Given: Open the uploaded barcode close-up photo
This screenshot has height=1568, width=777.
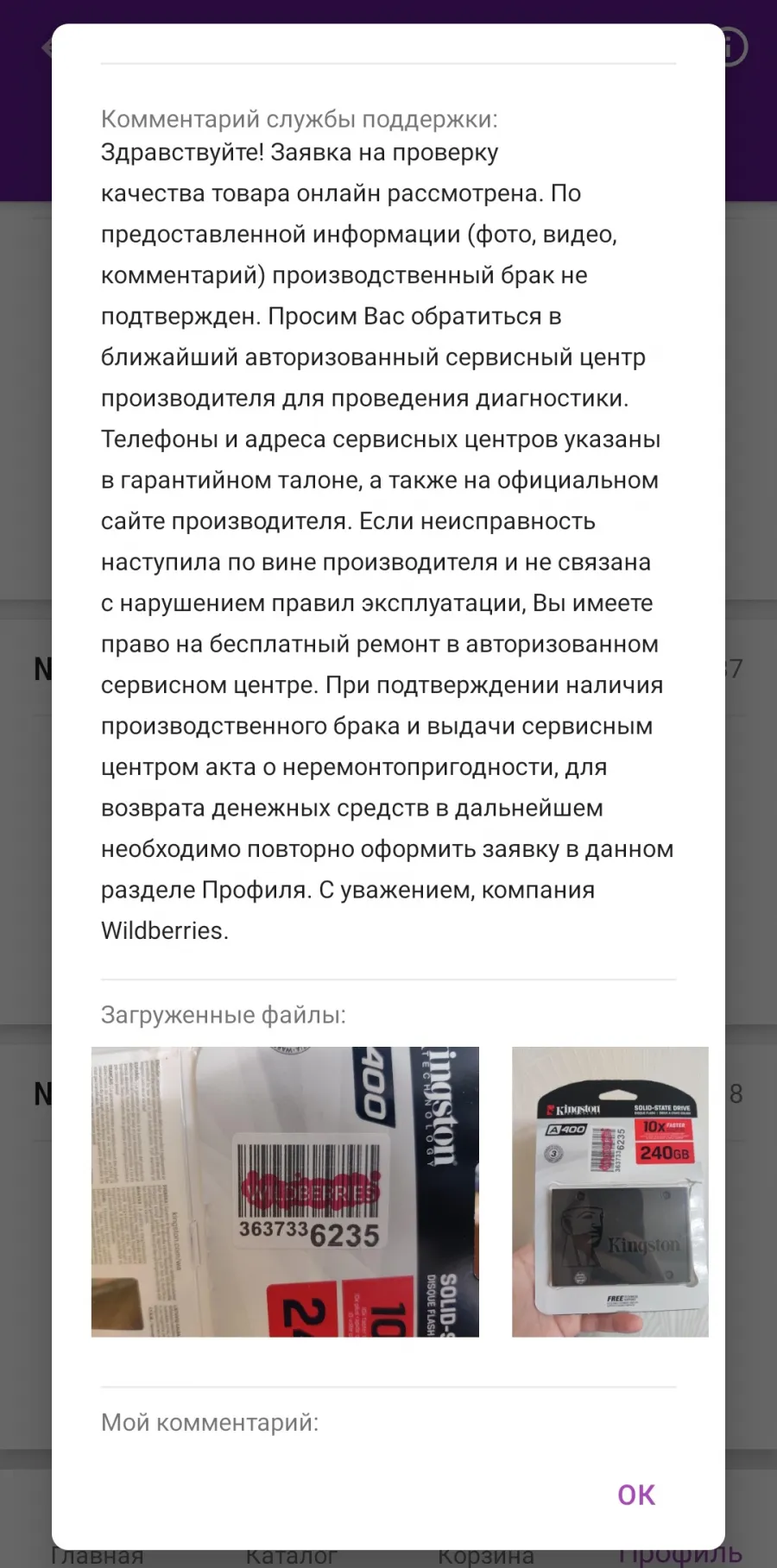Looking at the screenshot, I should coord(285,1192).
